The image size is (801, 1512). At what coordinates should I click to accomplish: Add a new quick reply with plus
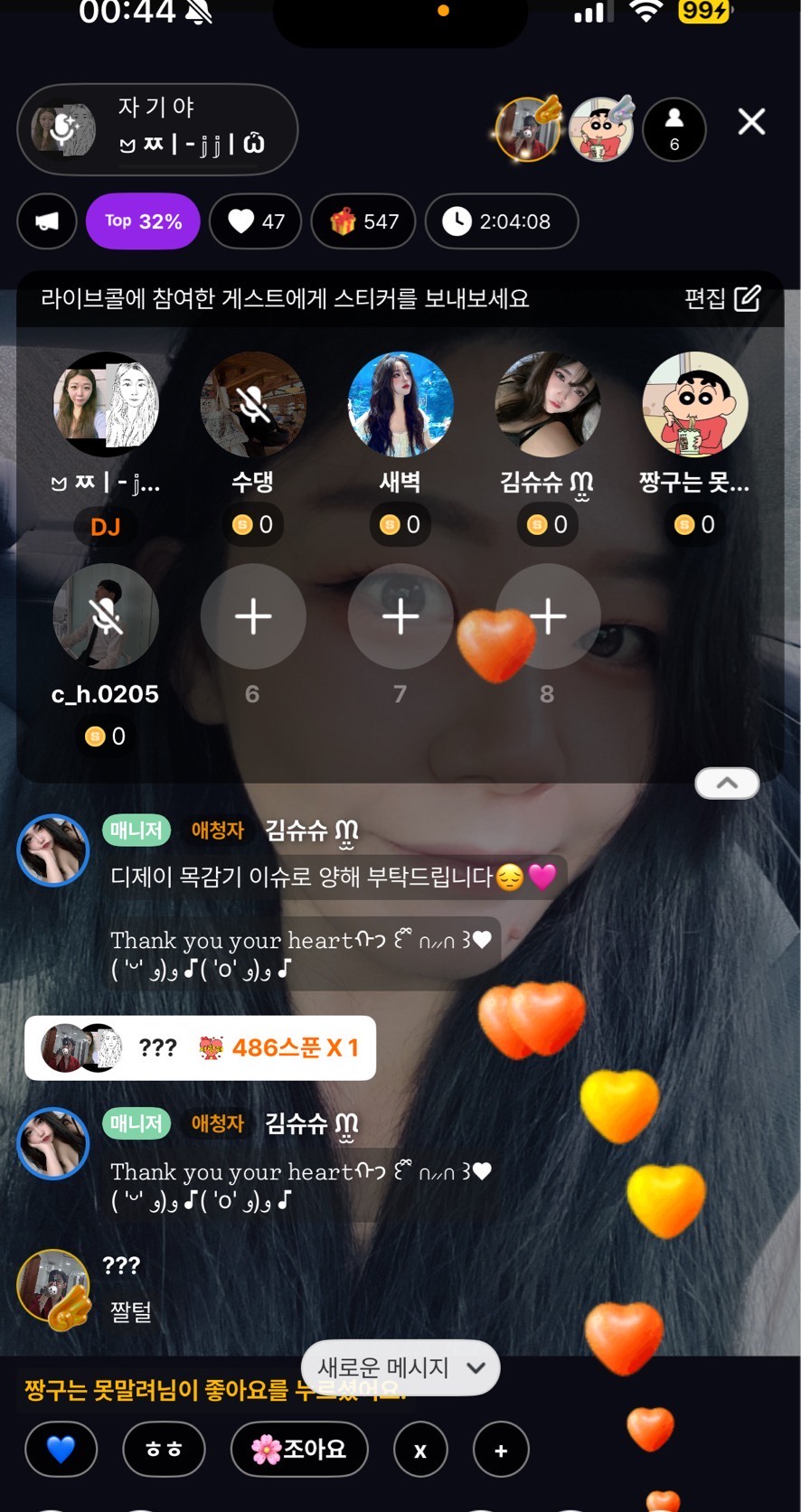(x=501, y=1450)
